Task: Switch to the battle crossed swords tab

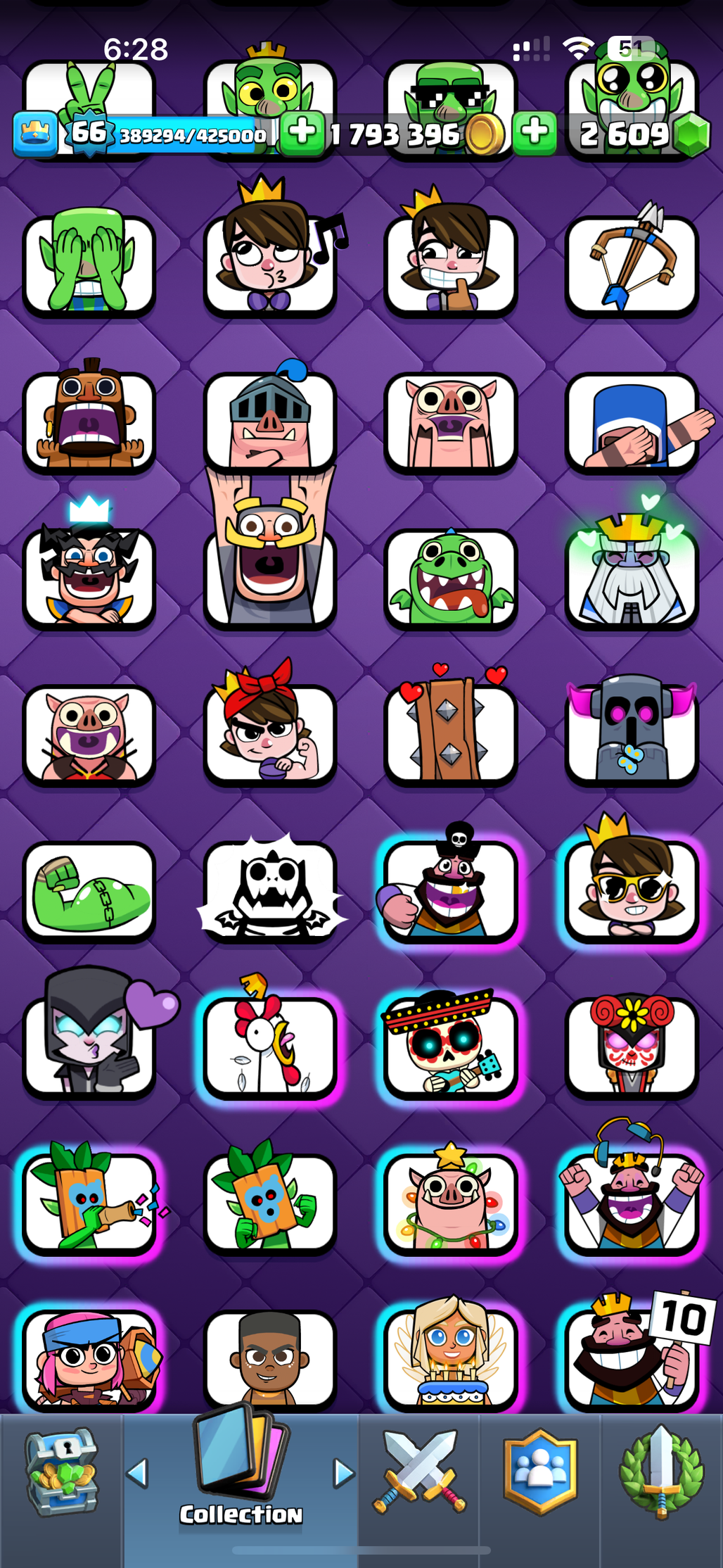Action: 419,1472
